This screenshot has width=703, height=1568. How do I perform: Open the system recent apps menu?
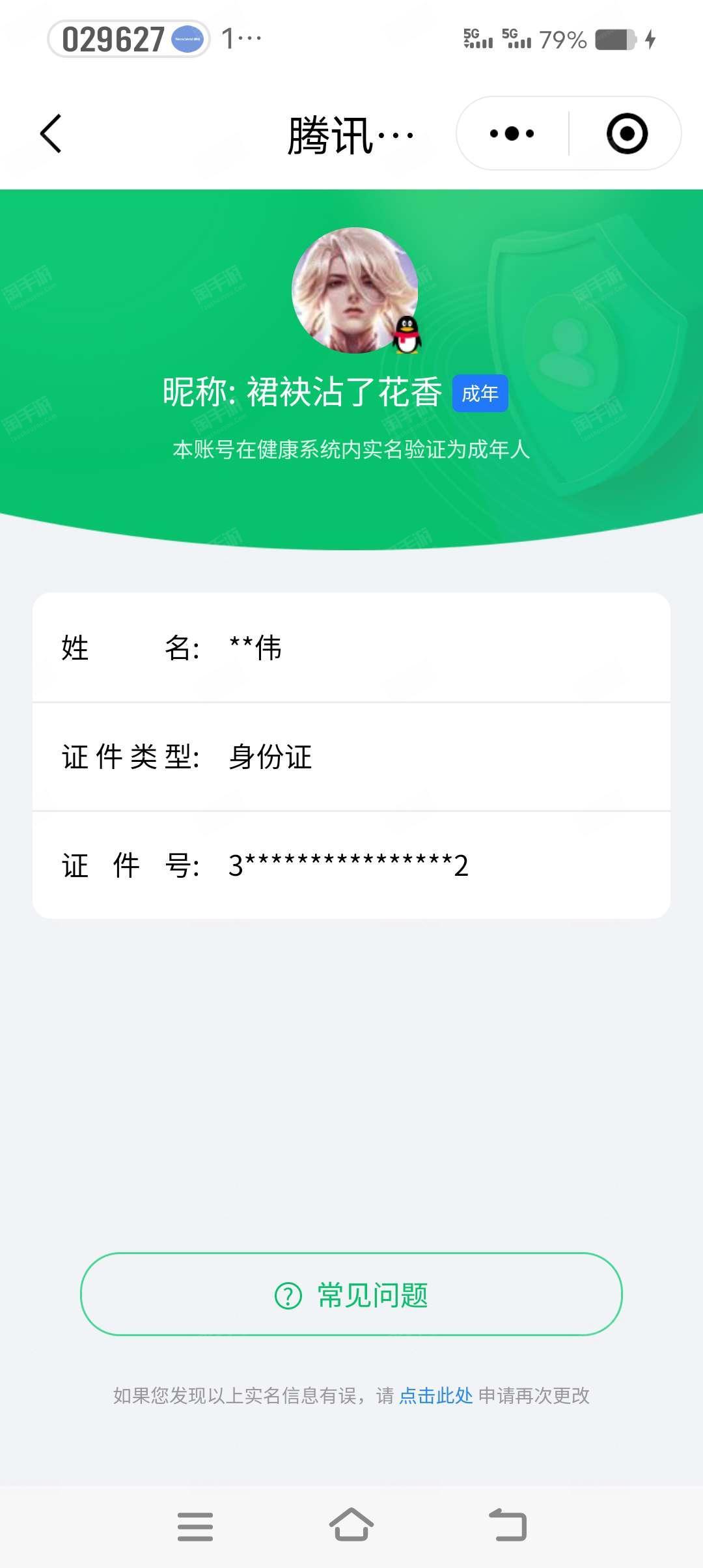pos(195,1526)
